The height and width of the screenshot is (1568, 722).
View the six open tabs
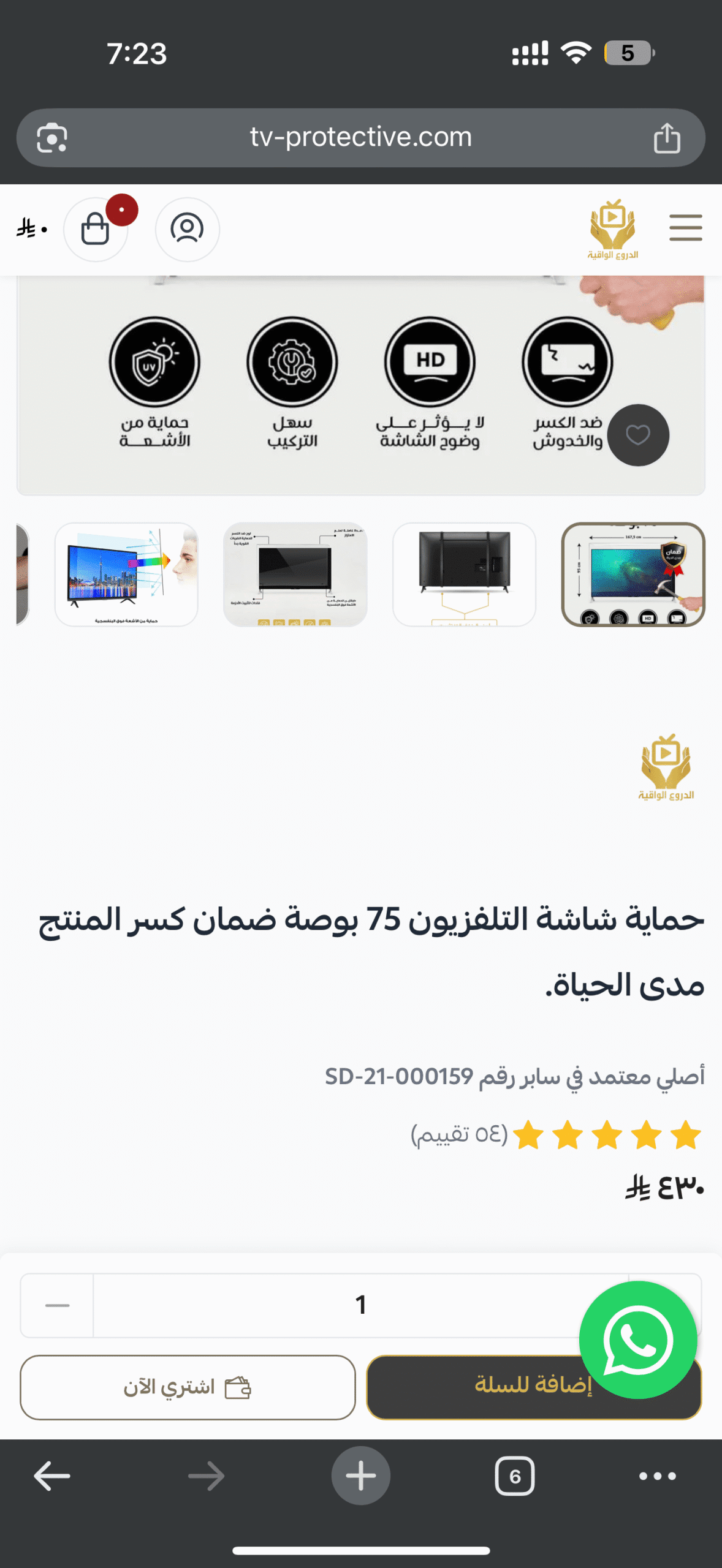514,1476
